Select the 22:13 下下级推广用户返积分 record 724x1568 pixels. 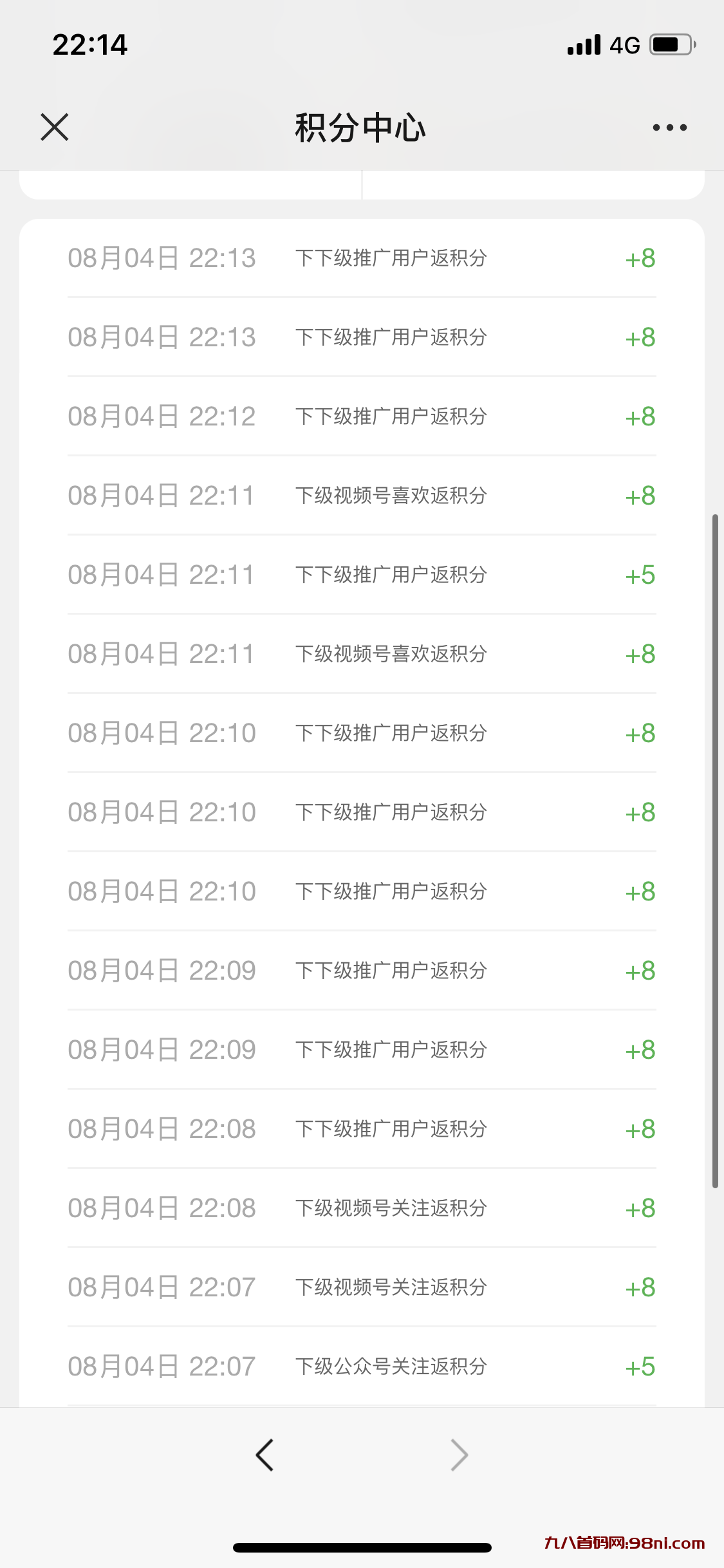pos(360,258)
